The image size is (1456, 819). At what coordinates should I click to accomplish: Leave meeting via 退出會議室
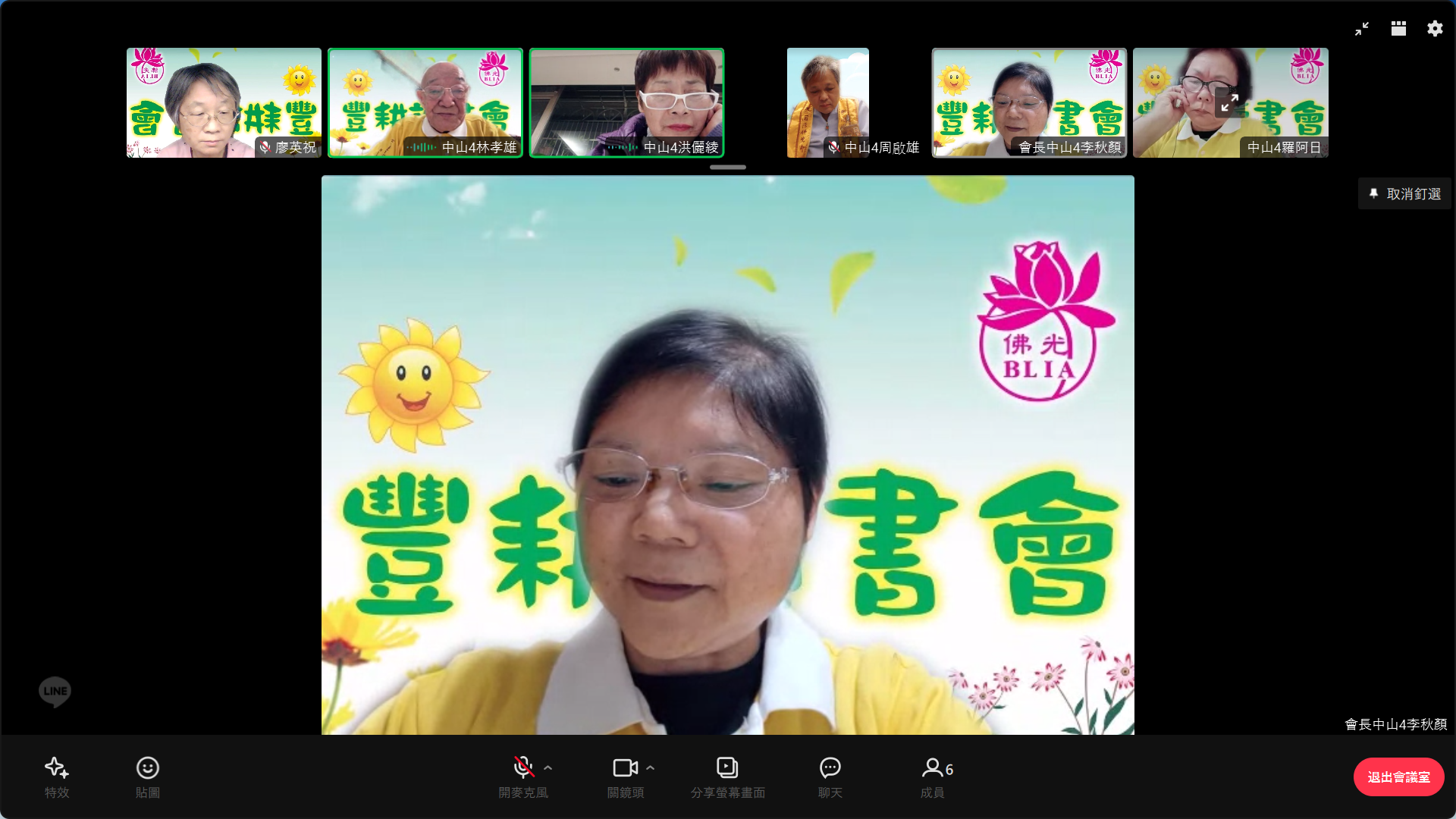(x=1398, y=777)
